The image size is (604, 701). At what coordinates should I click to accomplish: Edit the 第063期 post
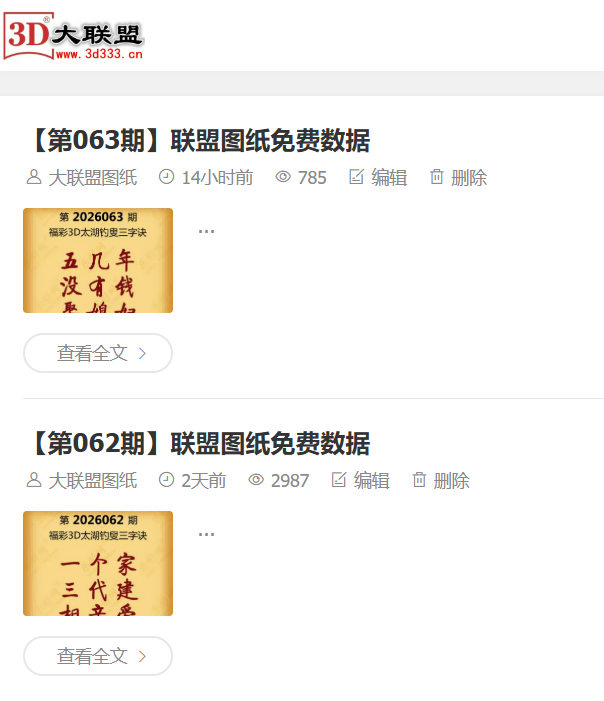point(378,178)
